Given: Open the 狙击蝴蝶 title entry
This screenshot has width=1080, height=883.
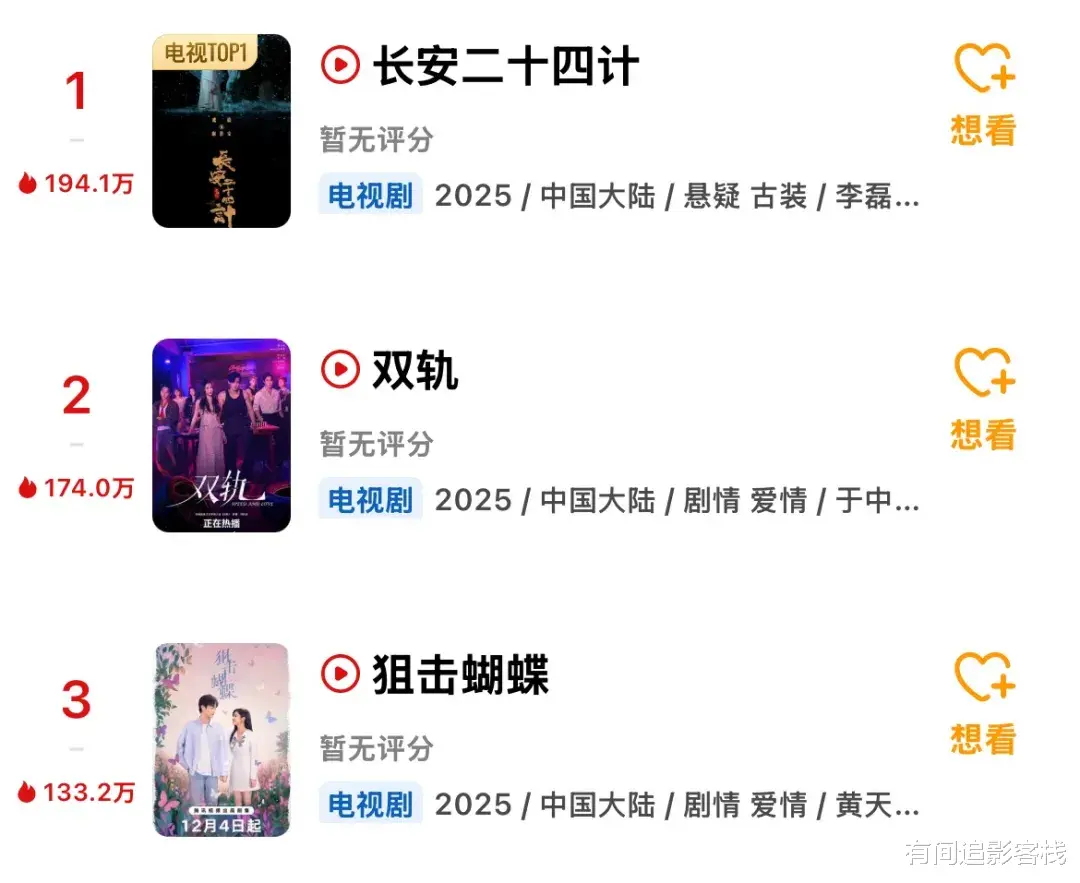Looking at the screenshot, I should (460, 675).
